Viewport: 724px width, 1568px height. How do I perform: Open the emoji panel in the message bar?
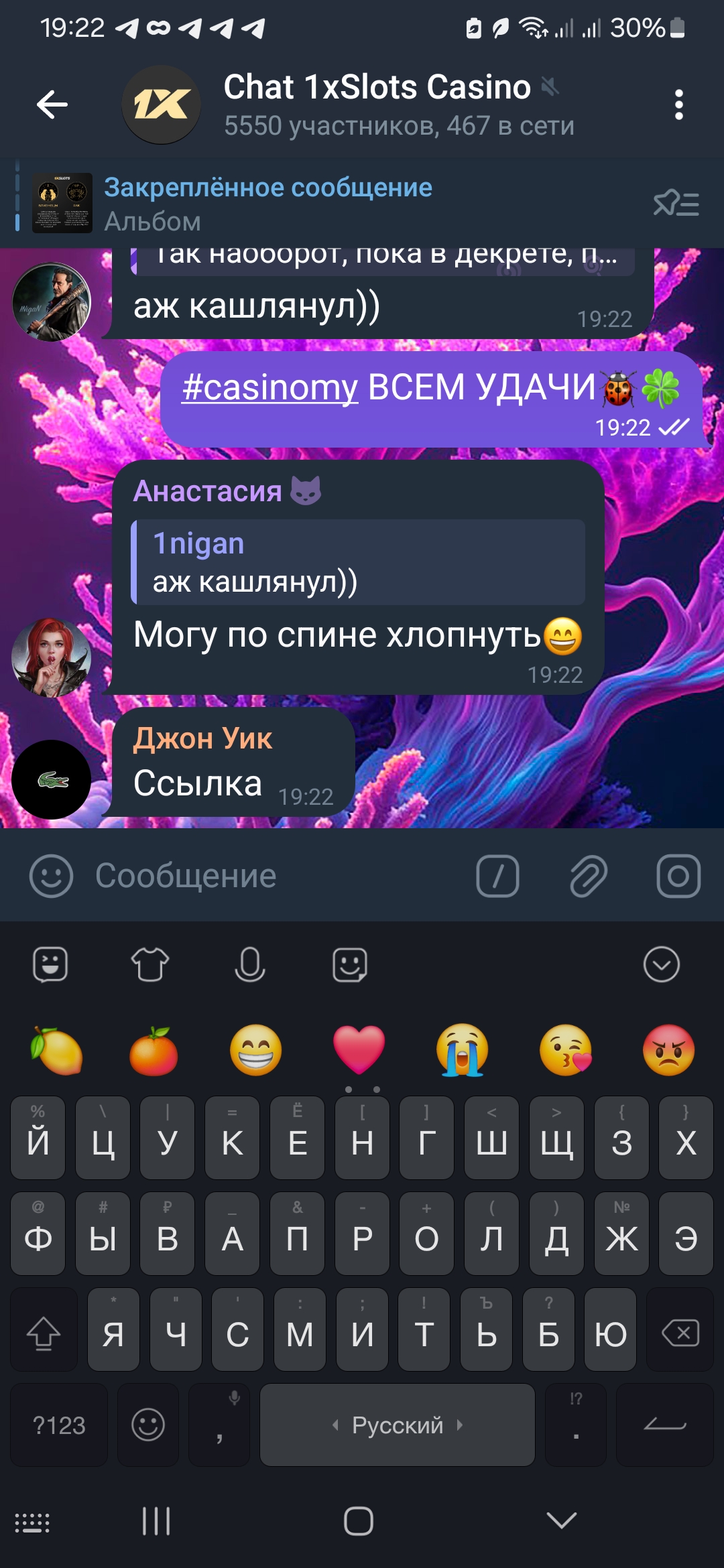[51, 876]
